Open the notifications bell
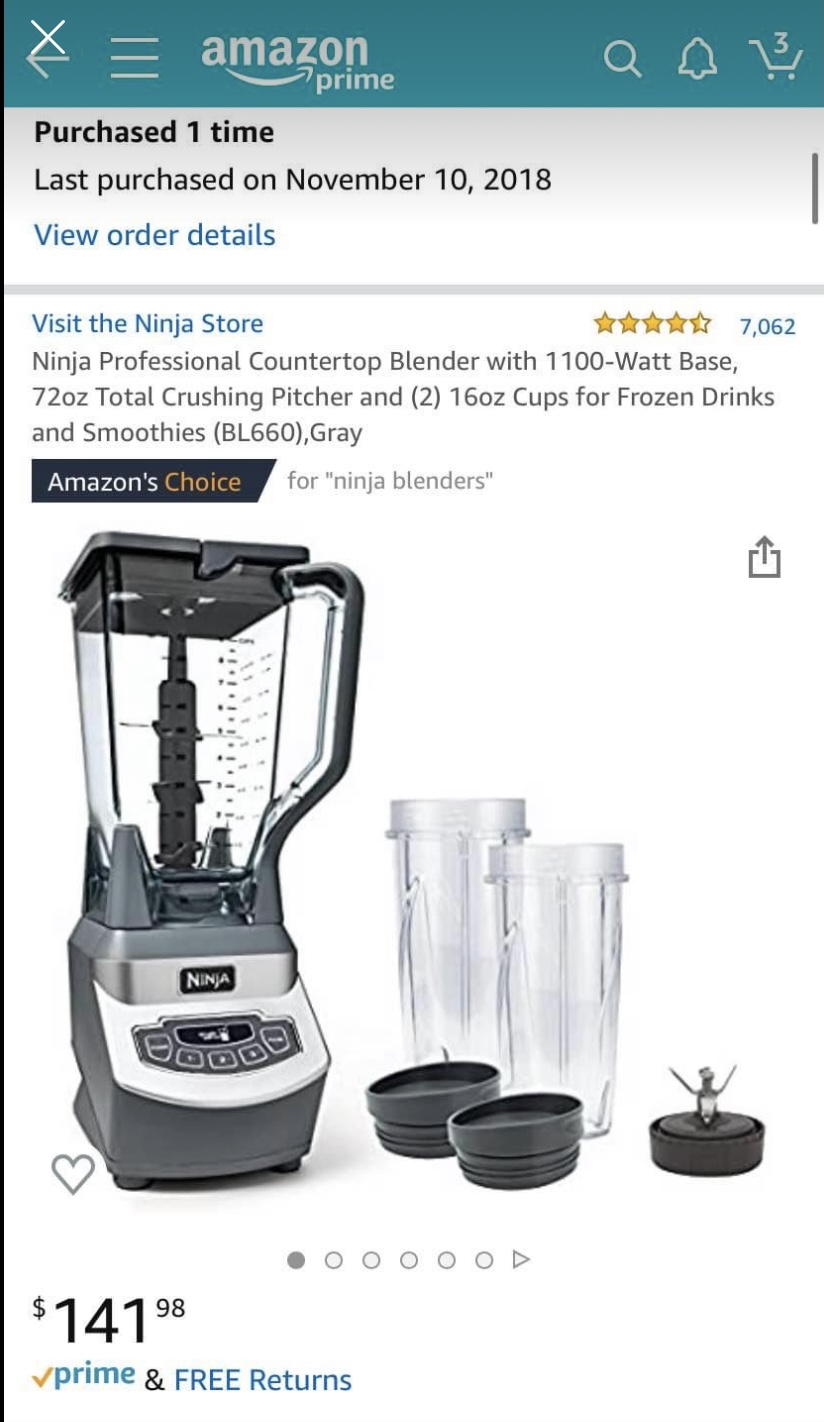This screenshot has height=1422, width=824. tap(697, 60)
